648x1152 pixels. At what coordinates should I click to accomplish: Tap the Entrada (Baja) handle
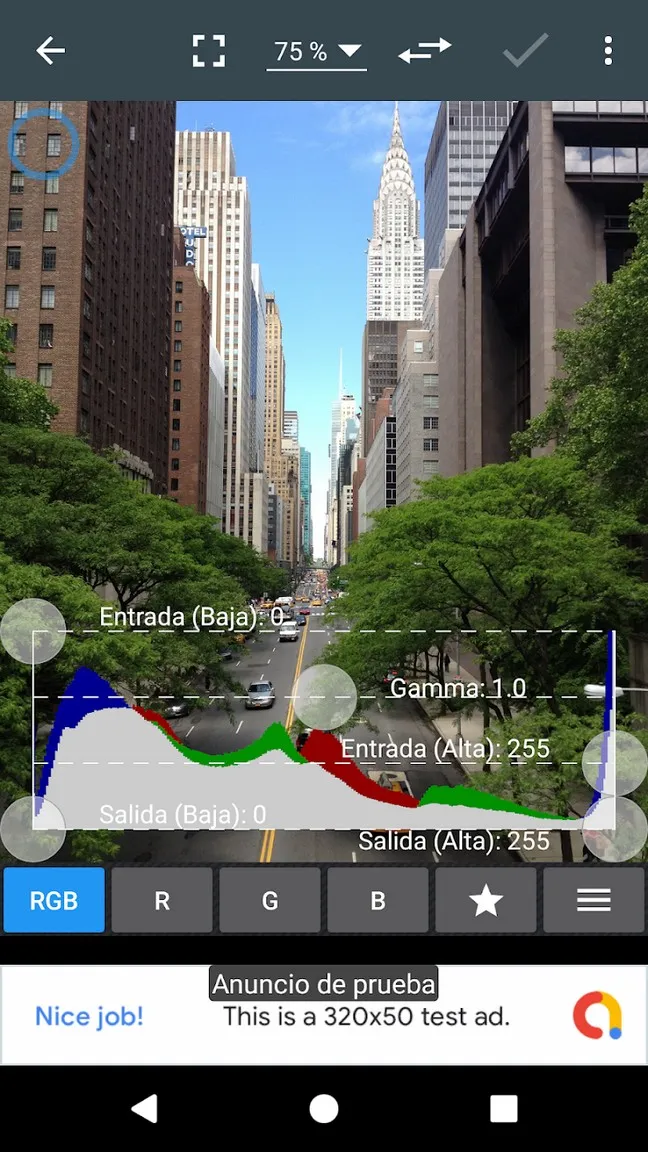[x=33, y=631]
